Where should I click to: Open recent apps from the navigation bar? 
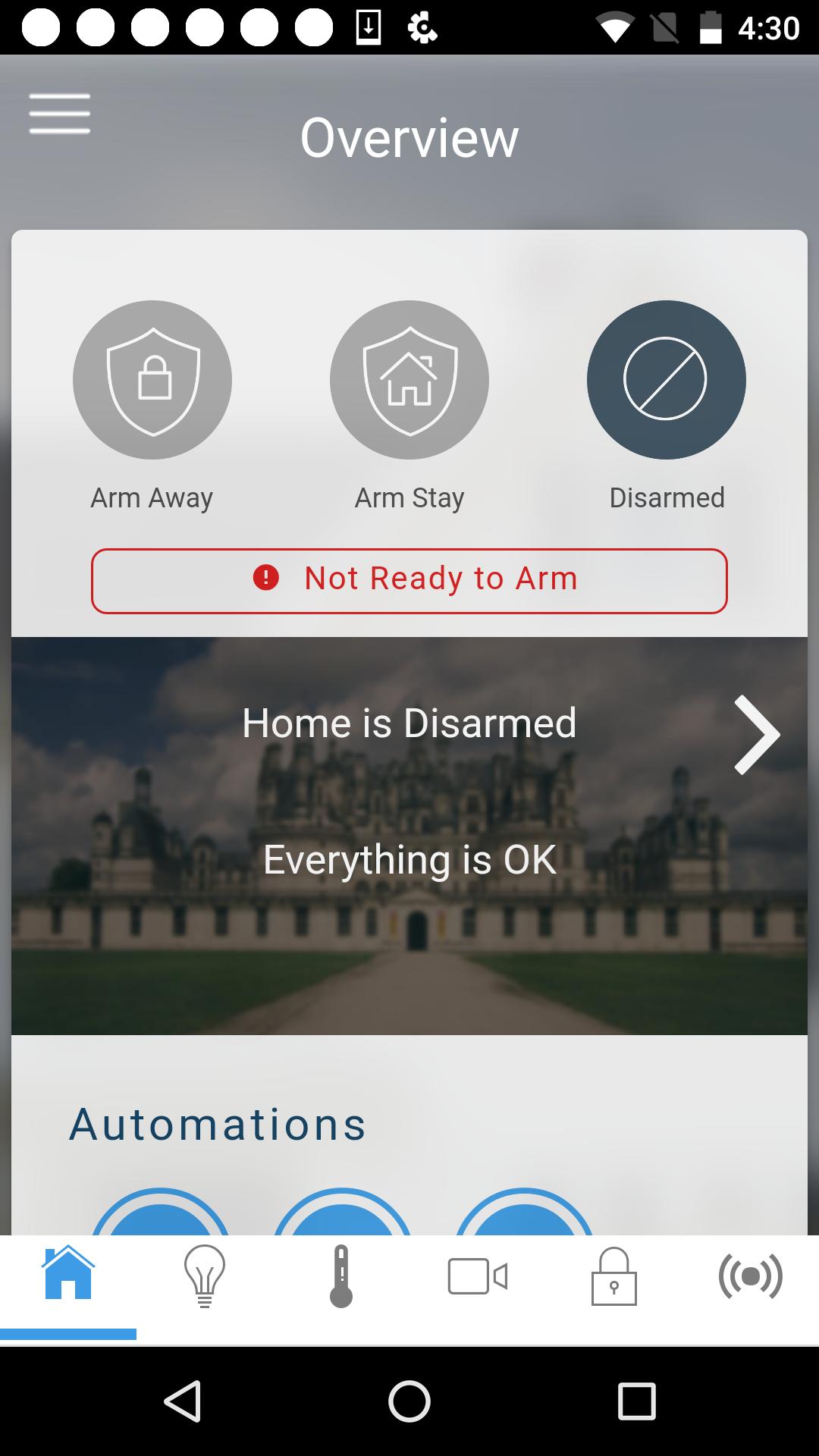click(636, 1401)
